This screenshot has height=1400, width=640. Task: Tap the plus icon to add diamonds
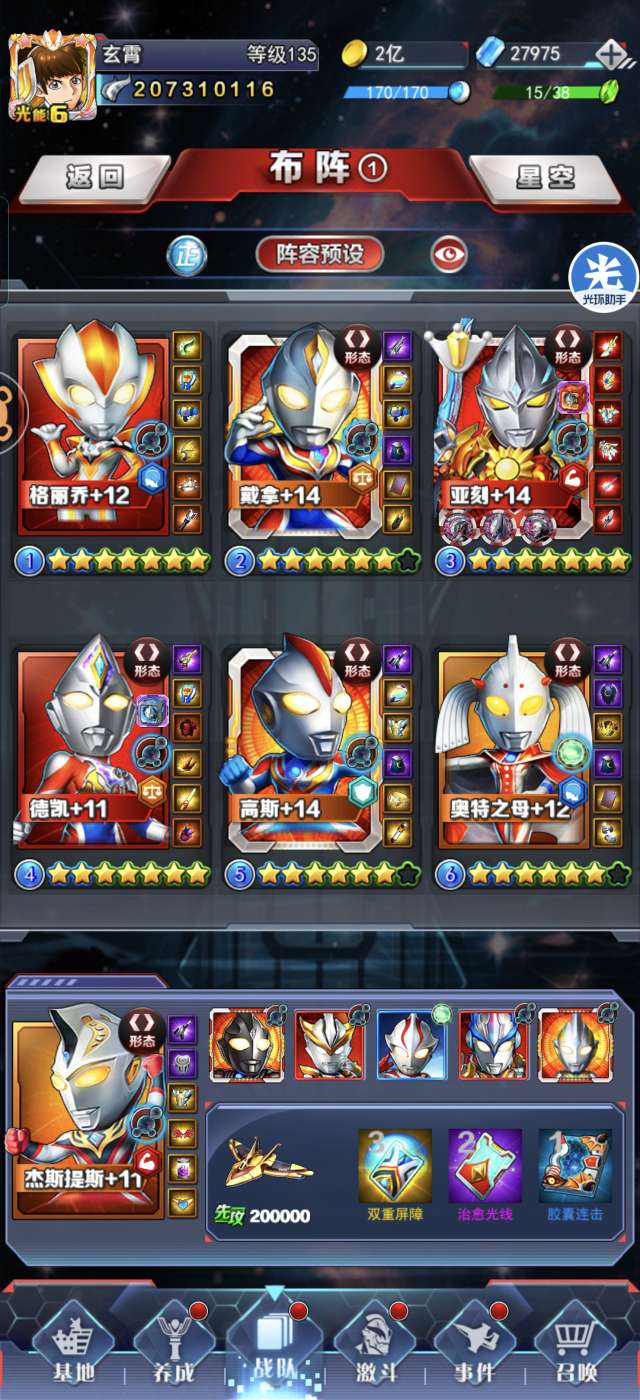[610, 53]
